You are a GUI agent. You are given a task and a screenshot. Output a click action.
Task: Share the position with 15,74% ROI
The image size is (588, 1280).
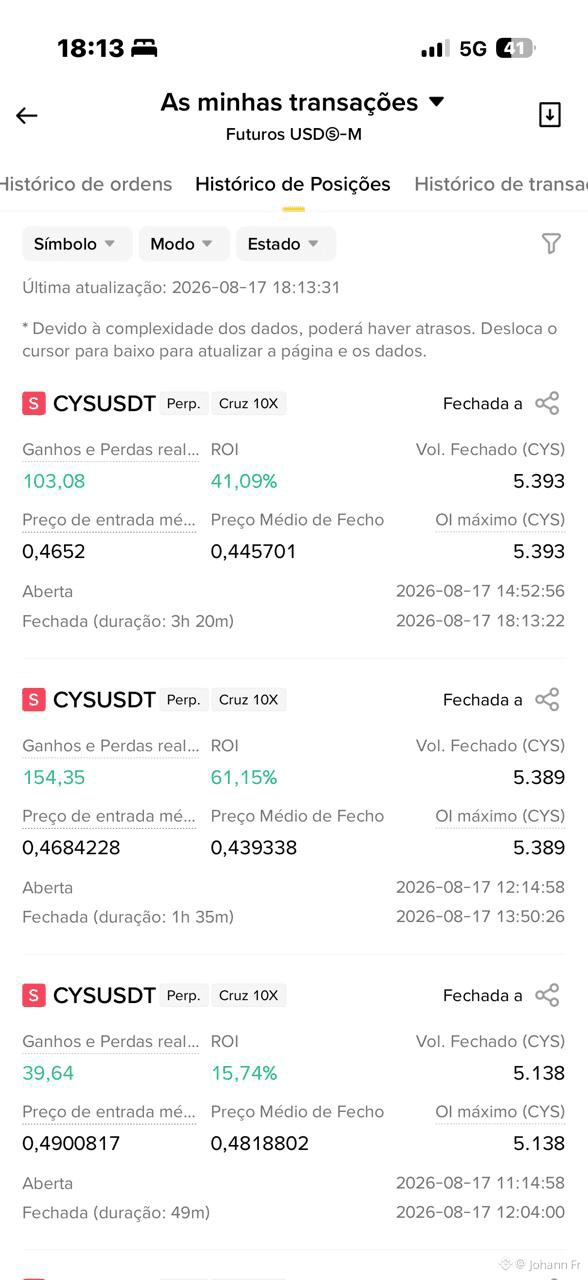click(547, 995)
